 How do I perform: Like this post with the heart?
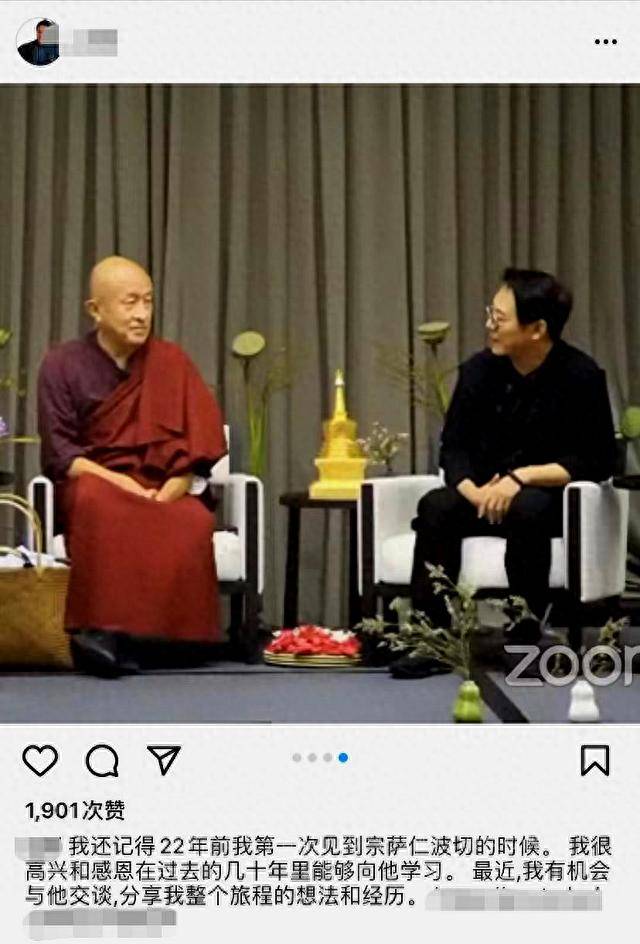[x=40, y=761]
